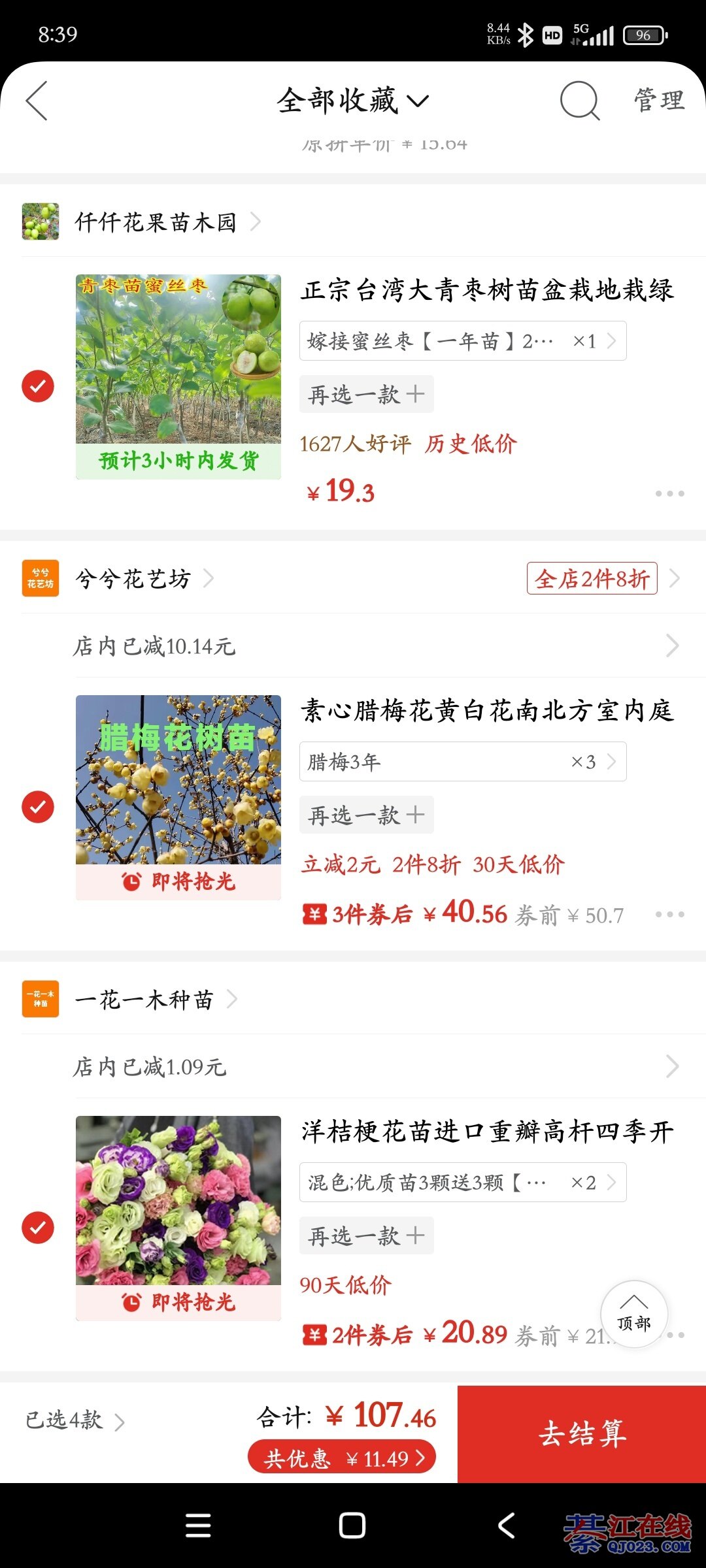Screen dimensions: 706x1568
Task: Jump to top with 顶部 button
Action: click(633, 1314)
